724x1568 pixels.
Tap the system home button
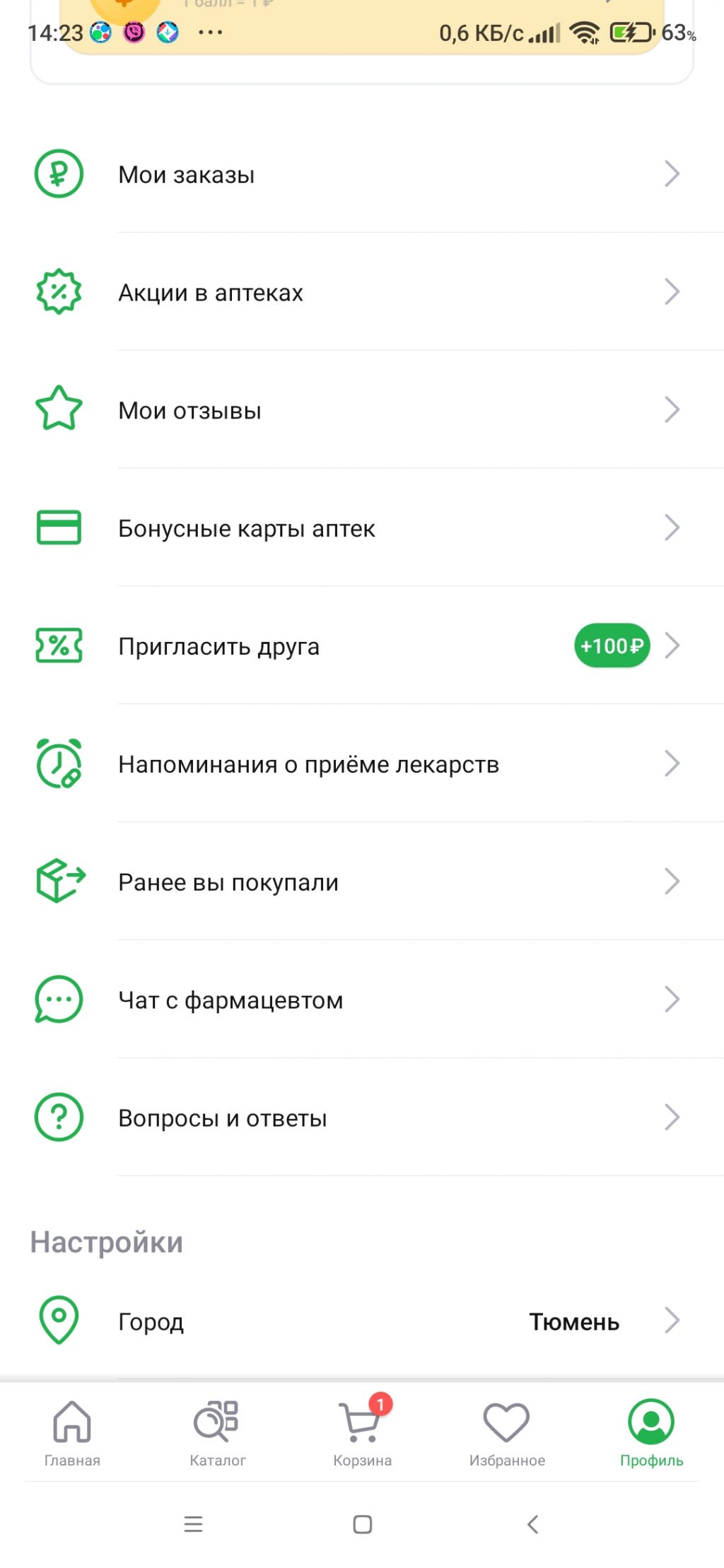click(362, 1524)
